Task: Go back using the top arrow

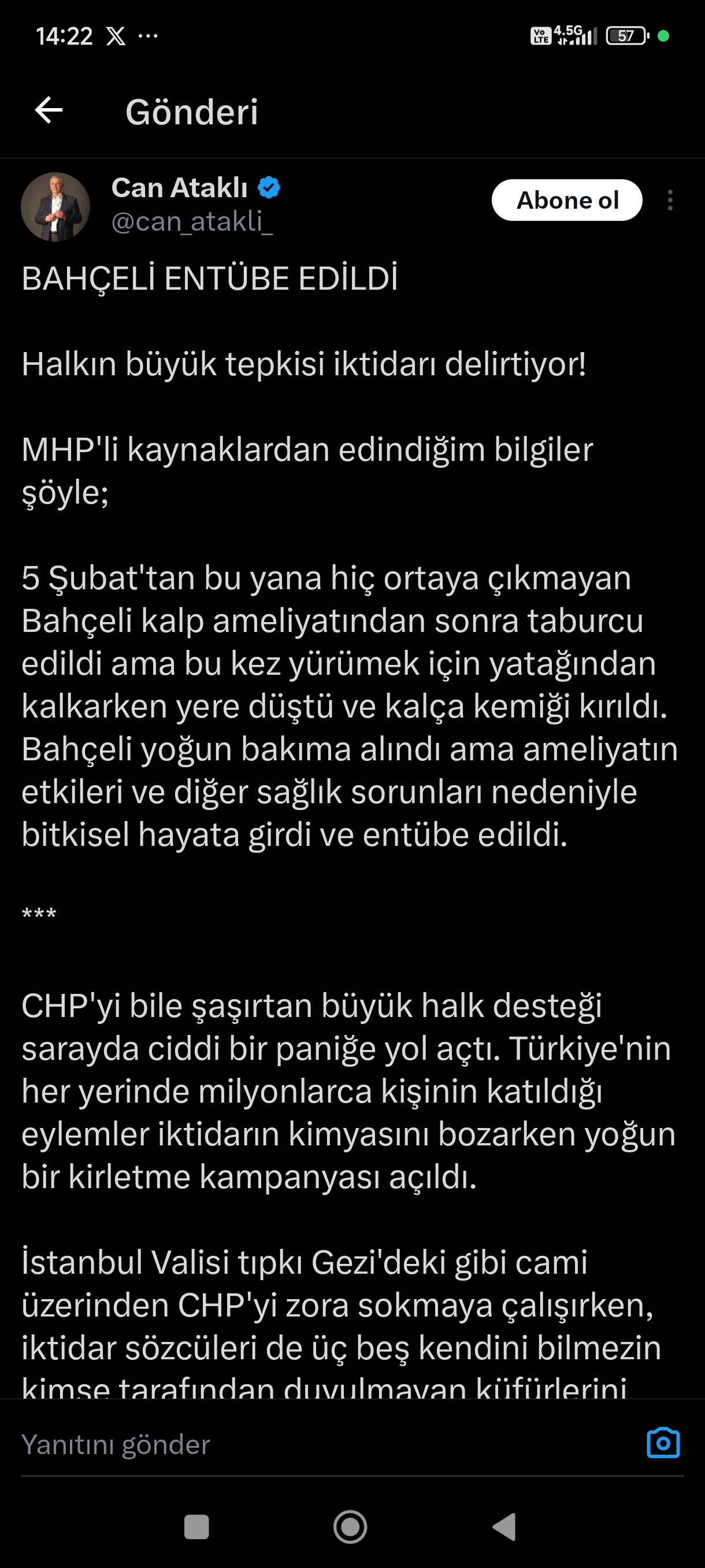Action: tap(49, 110)
